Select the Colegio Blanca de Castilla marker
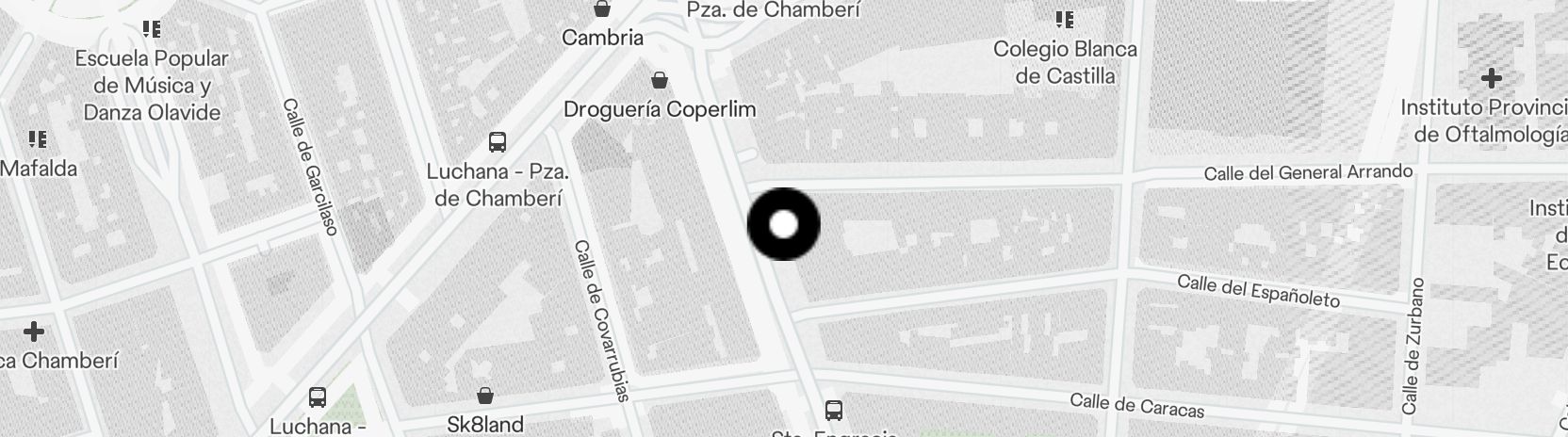This screenshot has width=1568, height=437. click(1065, 20)
